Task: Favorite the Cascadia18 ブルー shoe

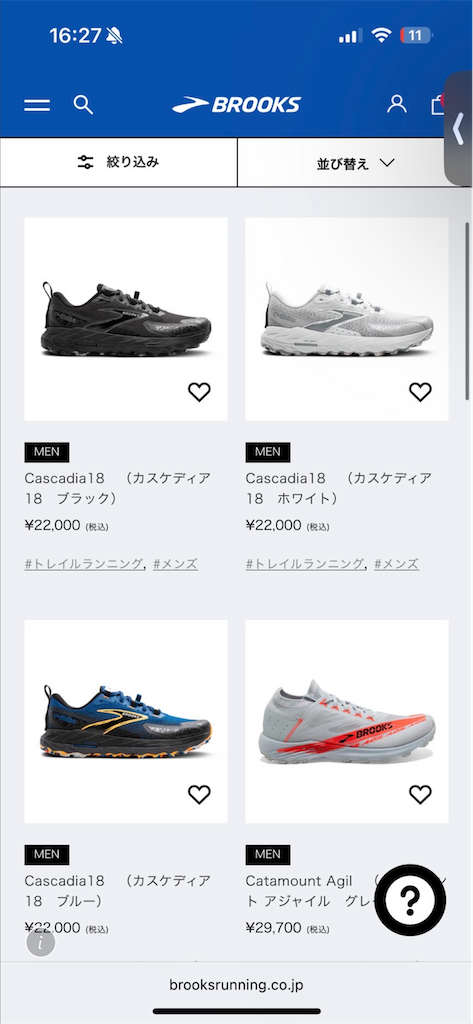Action: (x=199, y=794)
